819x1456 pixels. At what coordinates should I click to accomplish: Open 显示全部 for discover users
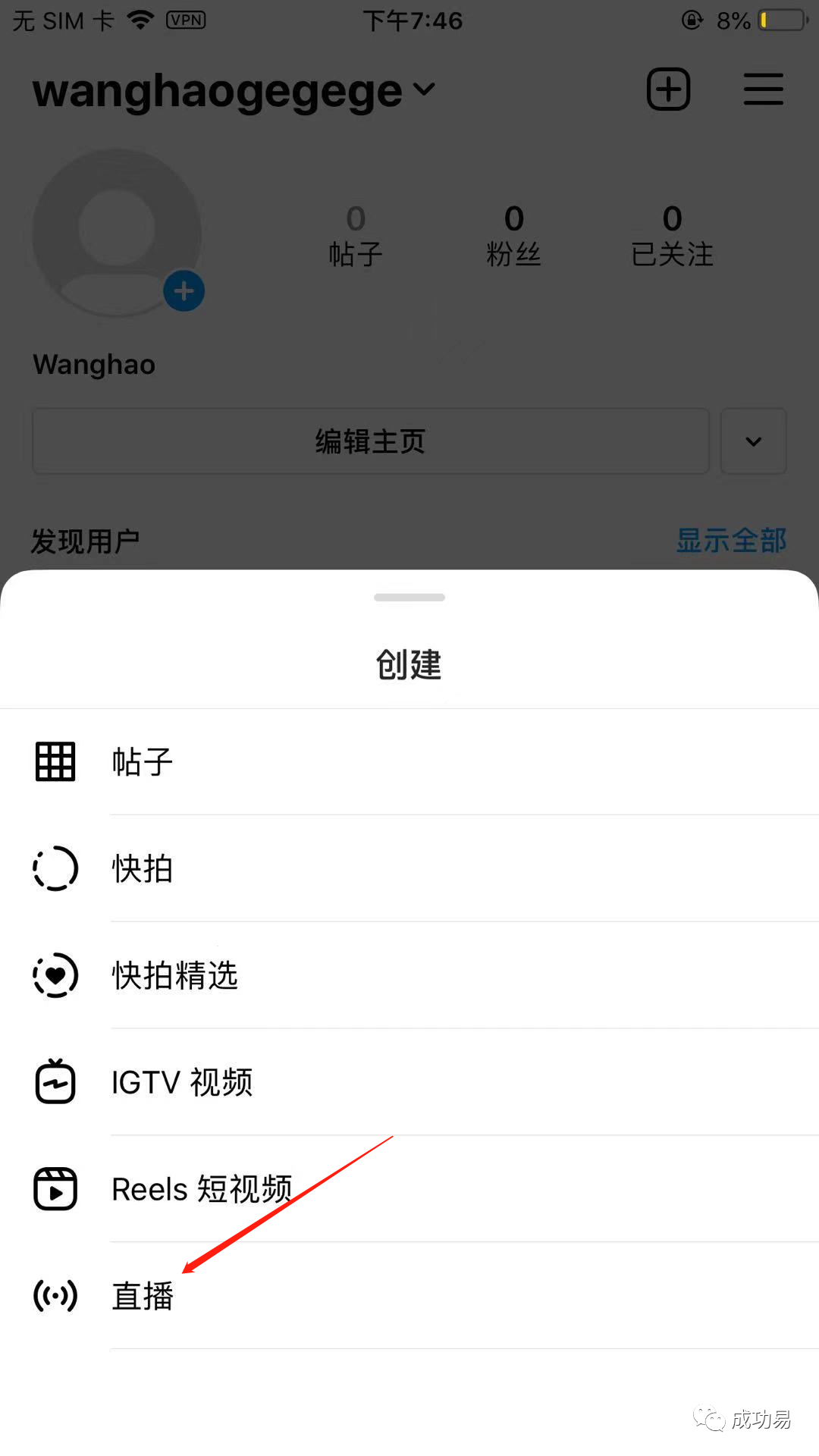tap(731, 541)
